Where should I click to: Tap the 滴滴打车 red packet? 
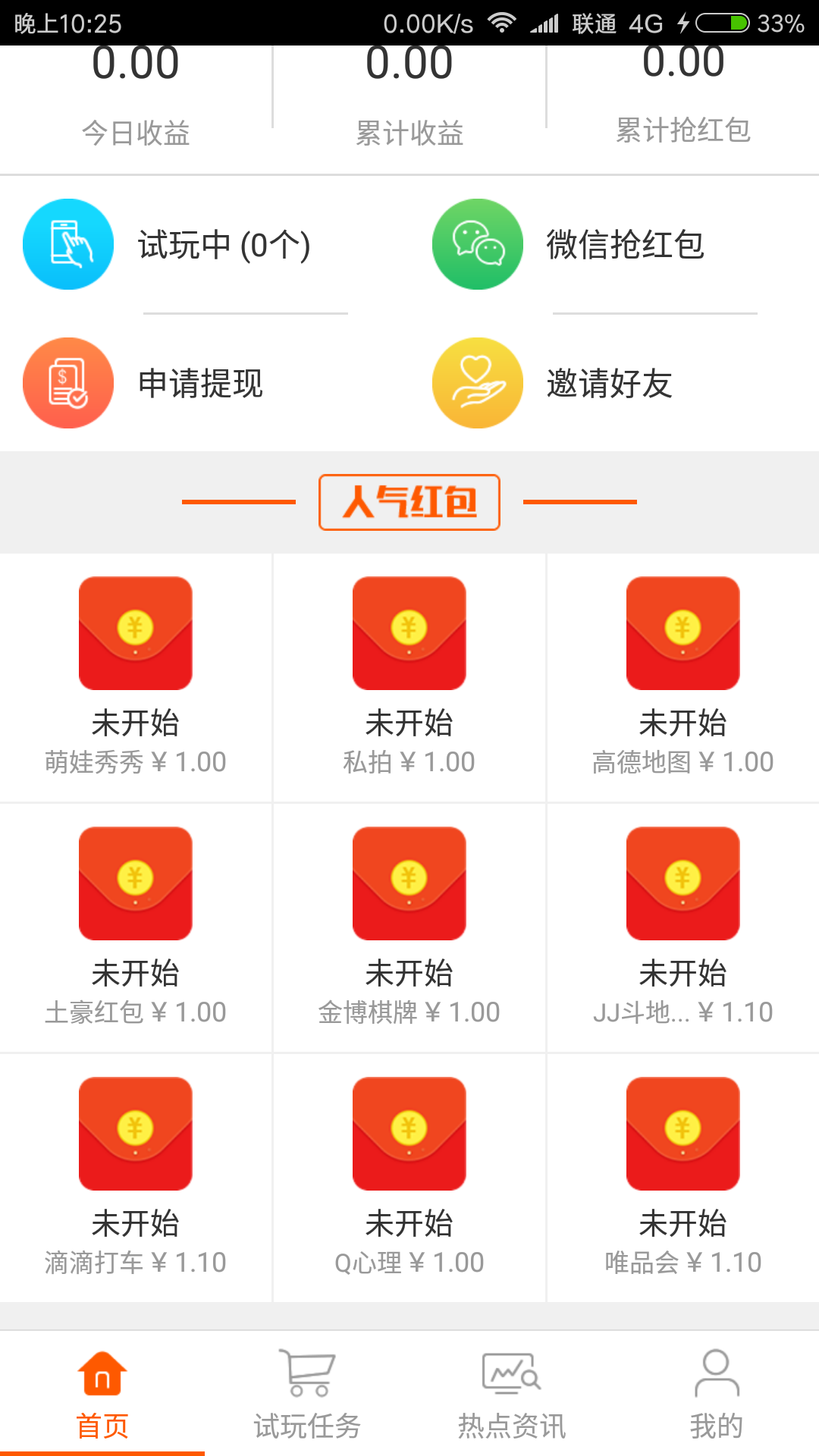pyautogui.click(x=136, y=1178)
